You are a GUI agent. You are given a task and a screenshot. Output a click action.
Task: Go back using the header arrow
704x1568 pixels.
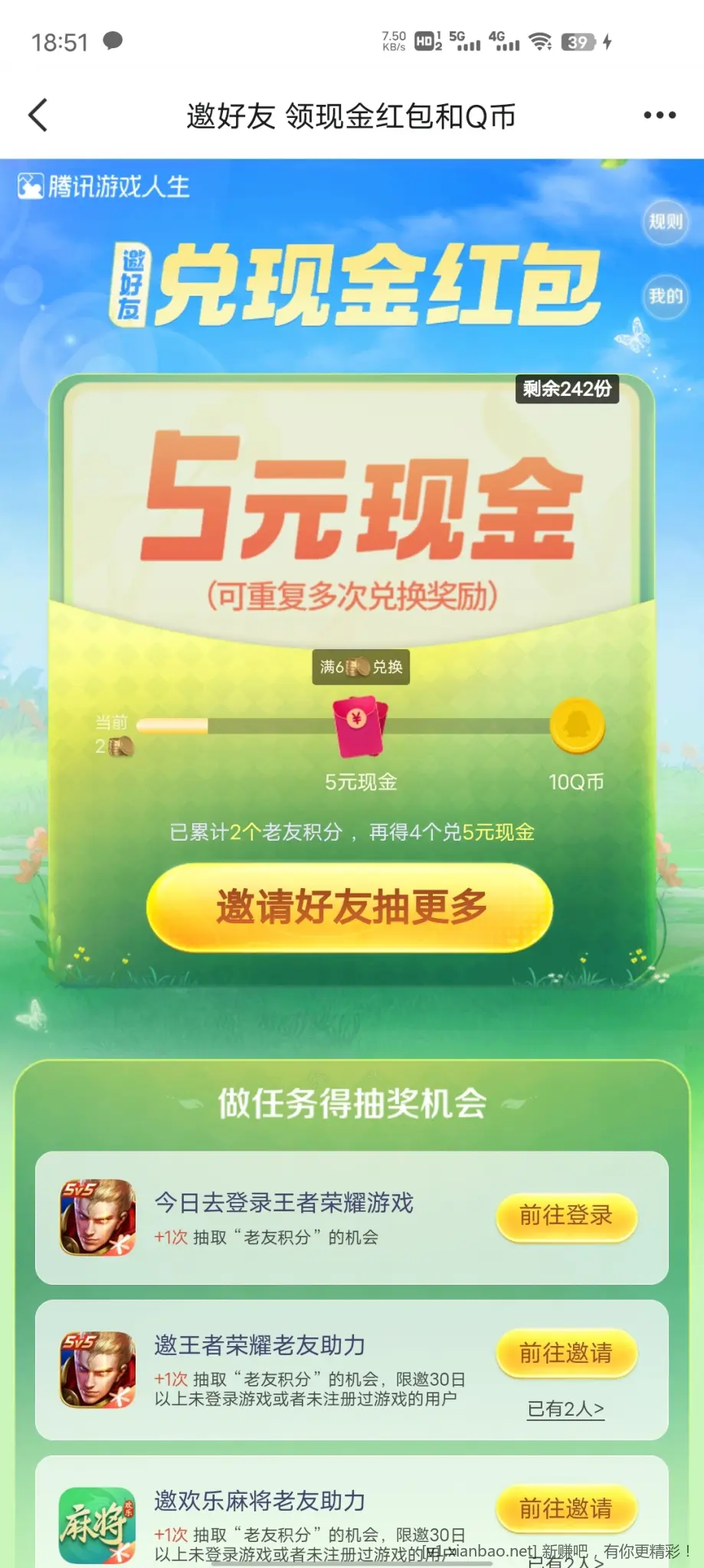pos(38,116)
